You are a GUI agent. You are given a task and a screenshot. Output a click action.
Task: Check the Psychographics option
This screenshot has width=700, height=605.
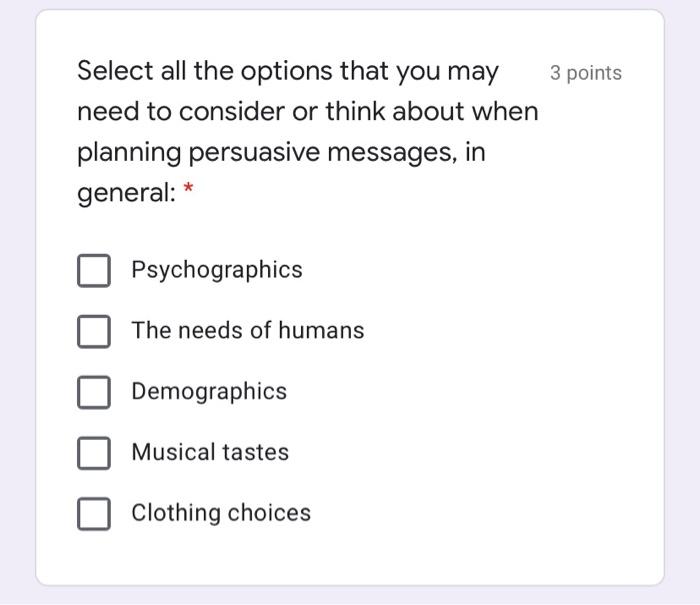94,270
